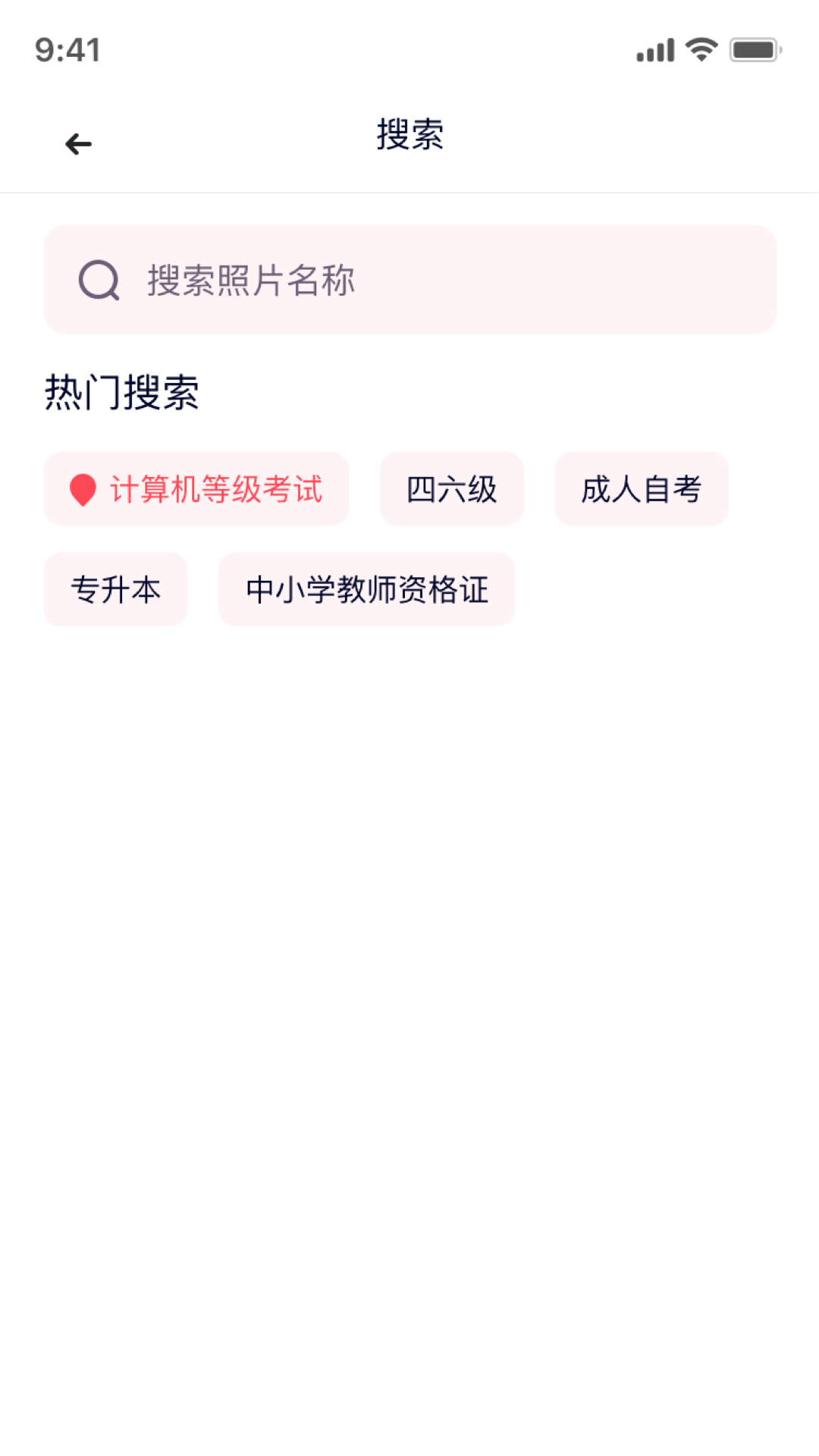Click the 热门搜索 section heading
Image resolution: width=819 pixels, height=1456 pixels.
(123, 391)
